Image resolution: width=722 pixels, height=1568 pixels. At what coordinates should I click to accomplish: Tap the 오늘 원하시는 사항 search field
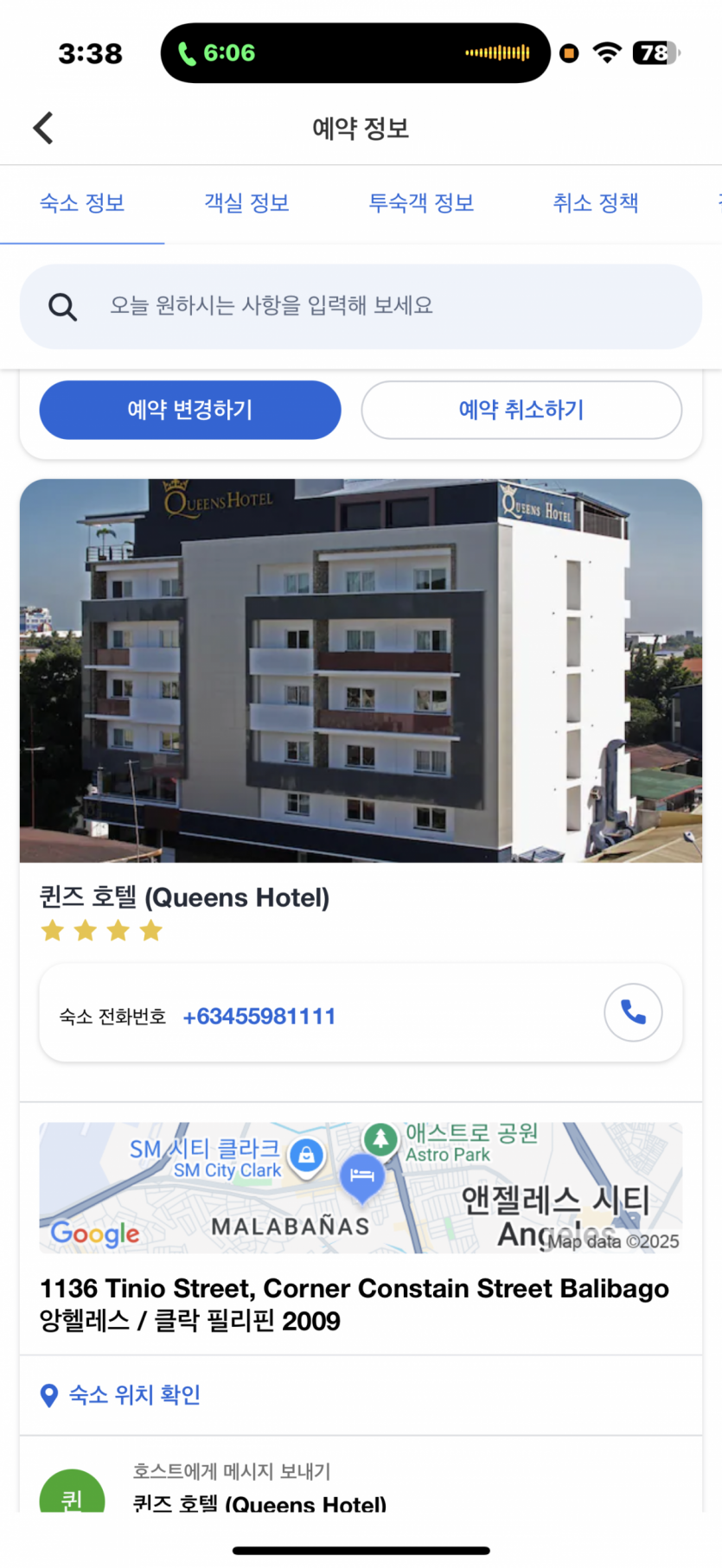361,306
